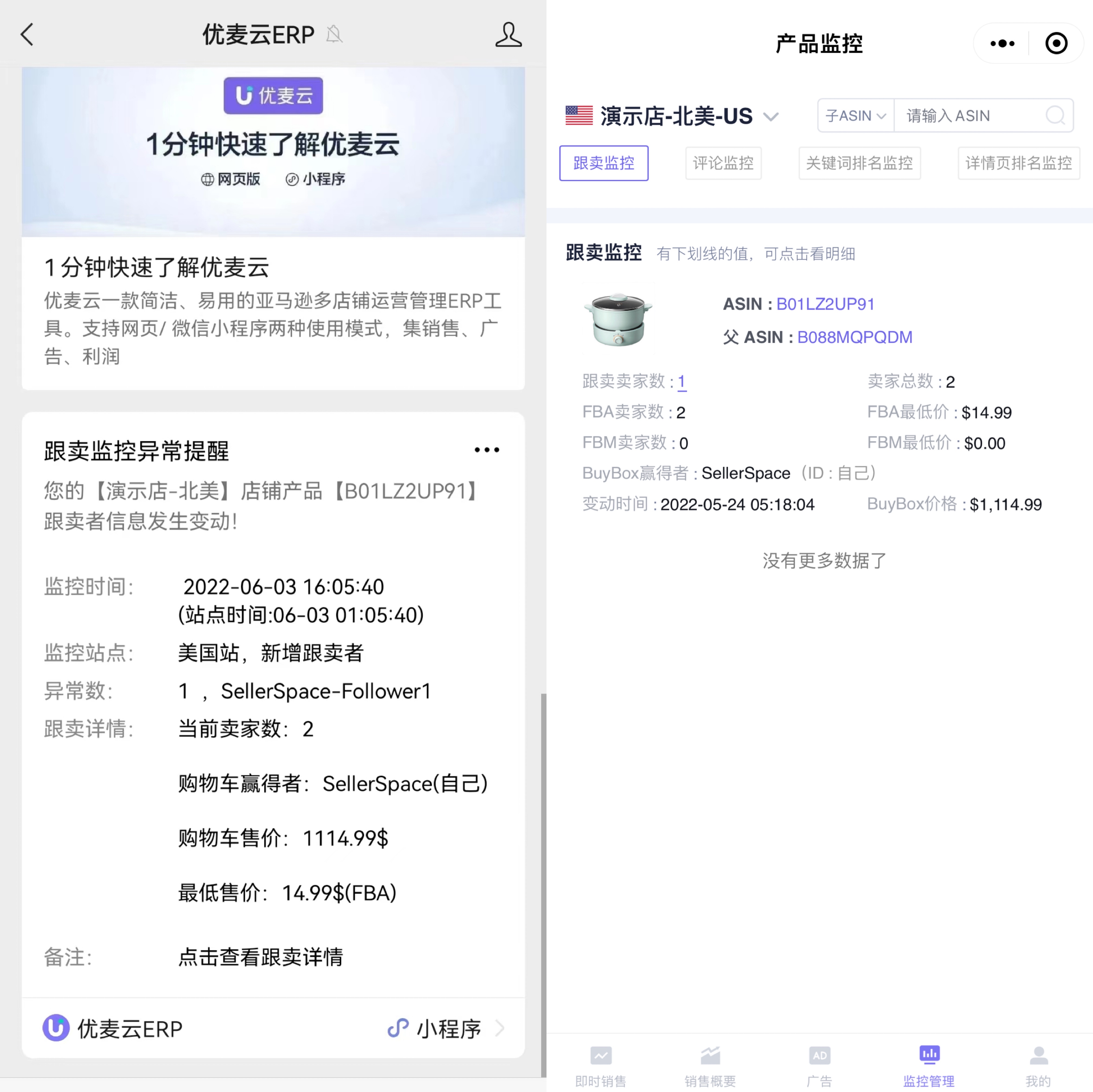Tap the search magnifier in ASIN field
Screen dimensions: 1093x1092
1055,116
